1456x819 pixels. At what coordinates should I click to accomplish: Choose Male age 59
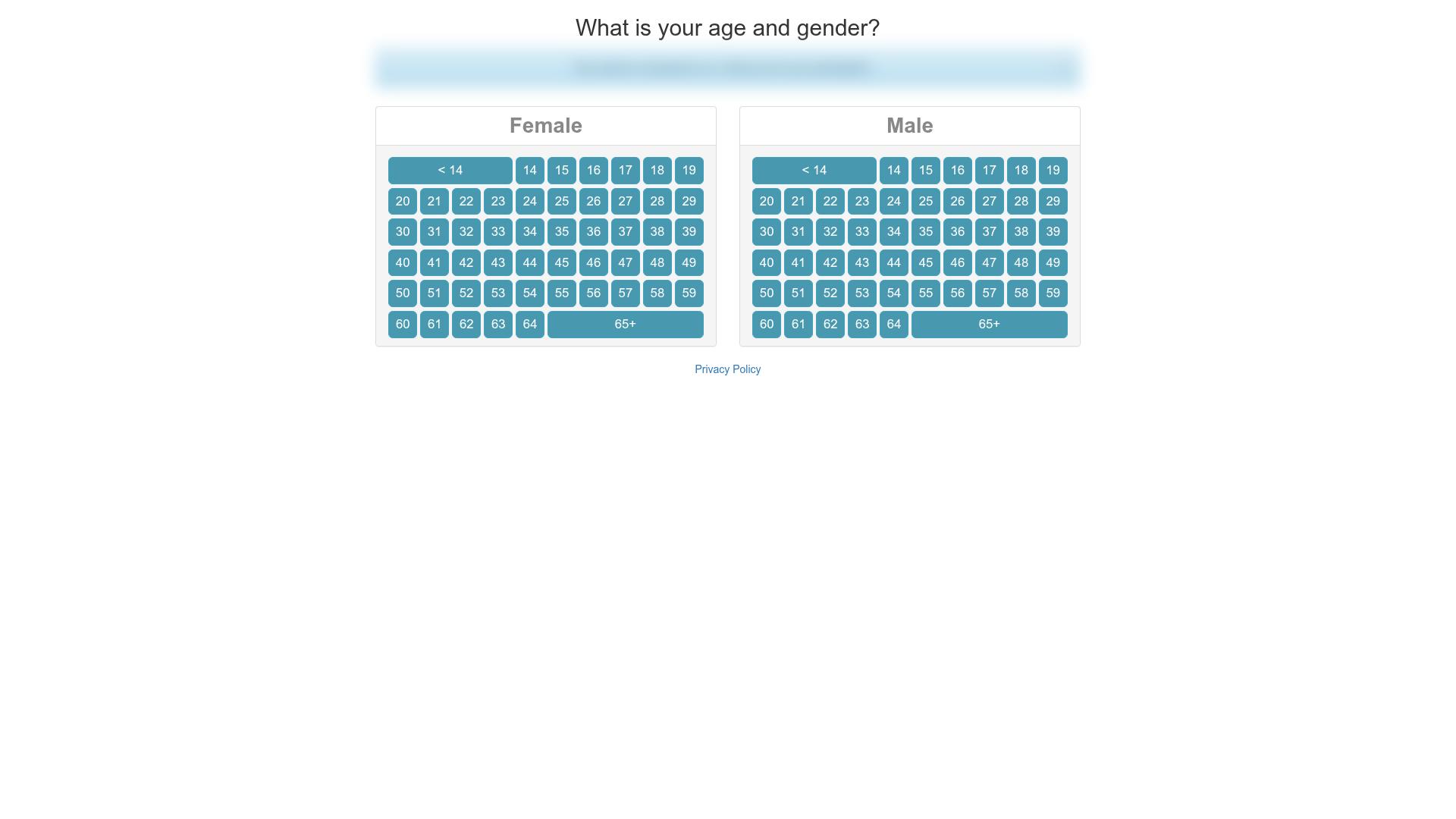coord(1053,293)
